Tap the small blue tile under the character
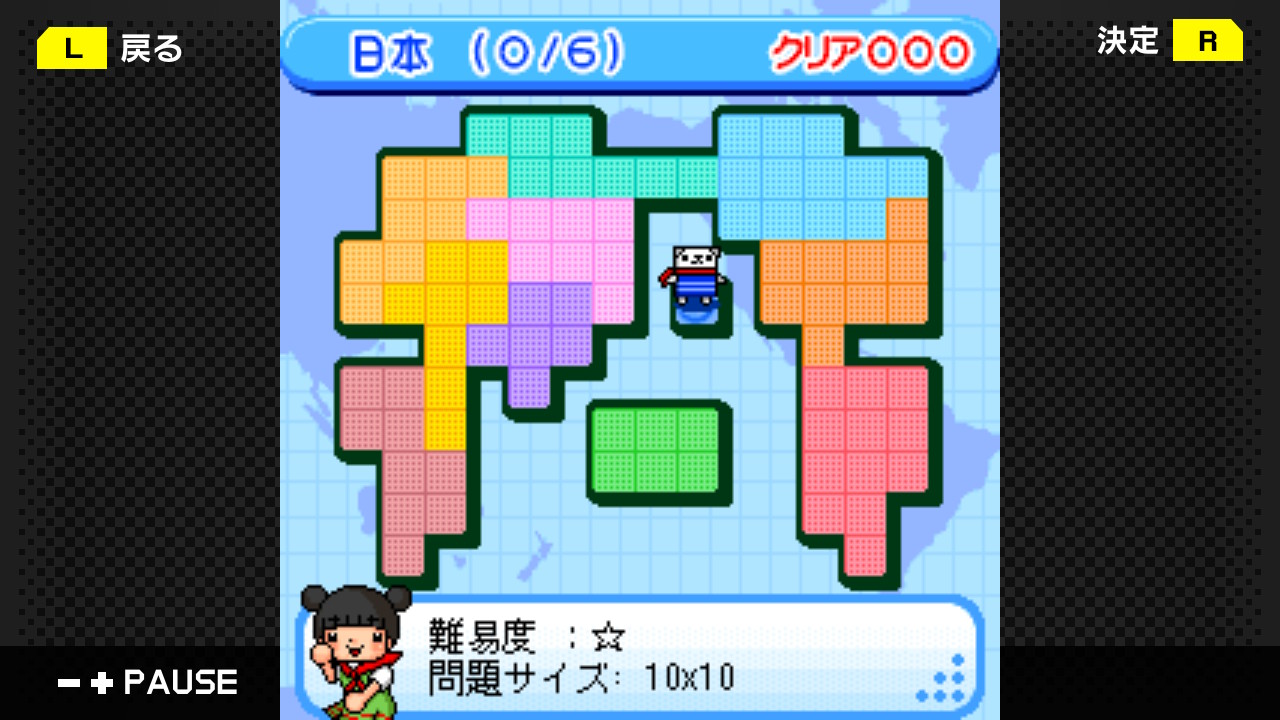Viewport: 1280px width, 720px height. click(x=700, y=315)
